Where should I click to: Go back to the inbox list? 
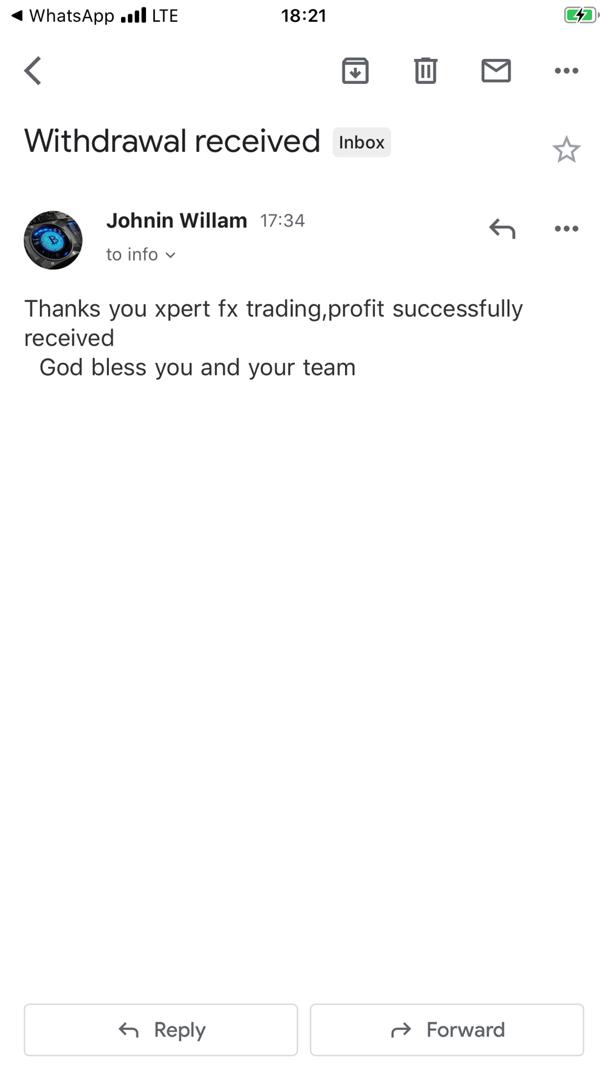(32, 70)
